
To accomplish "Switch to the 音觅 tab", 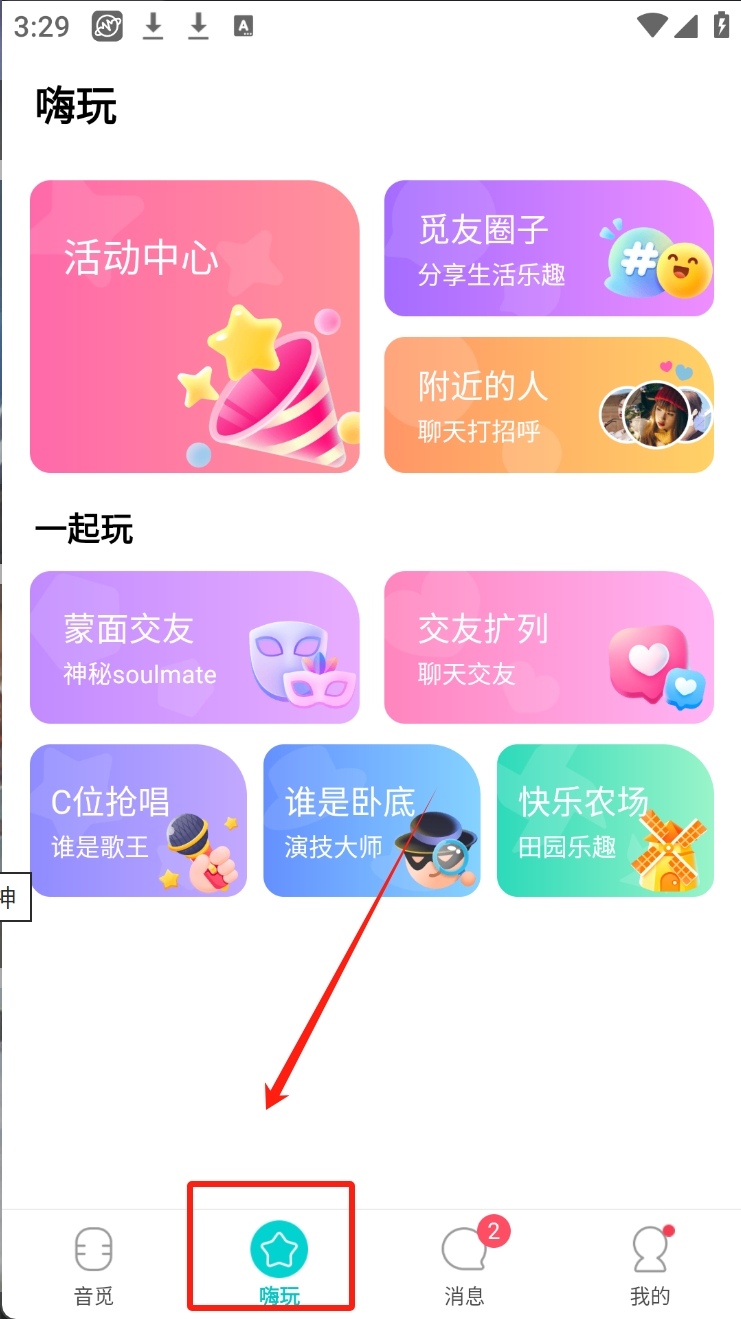I will pyautogui.click(x=94, y=1264).
